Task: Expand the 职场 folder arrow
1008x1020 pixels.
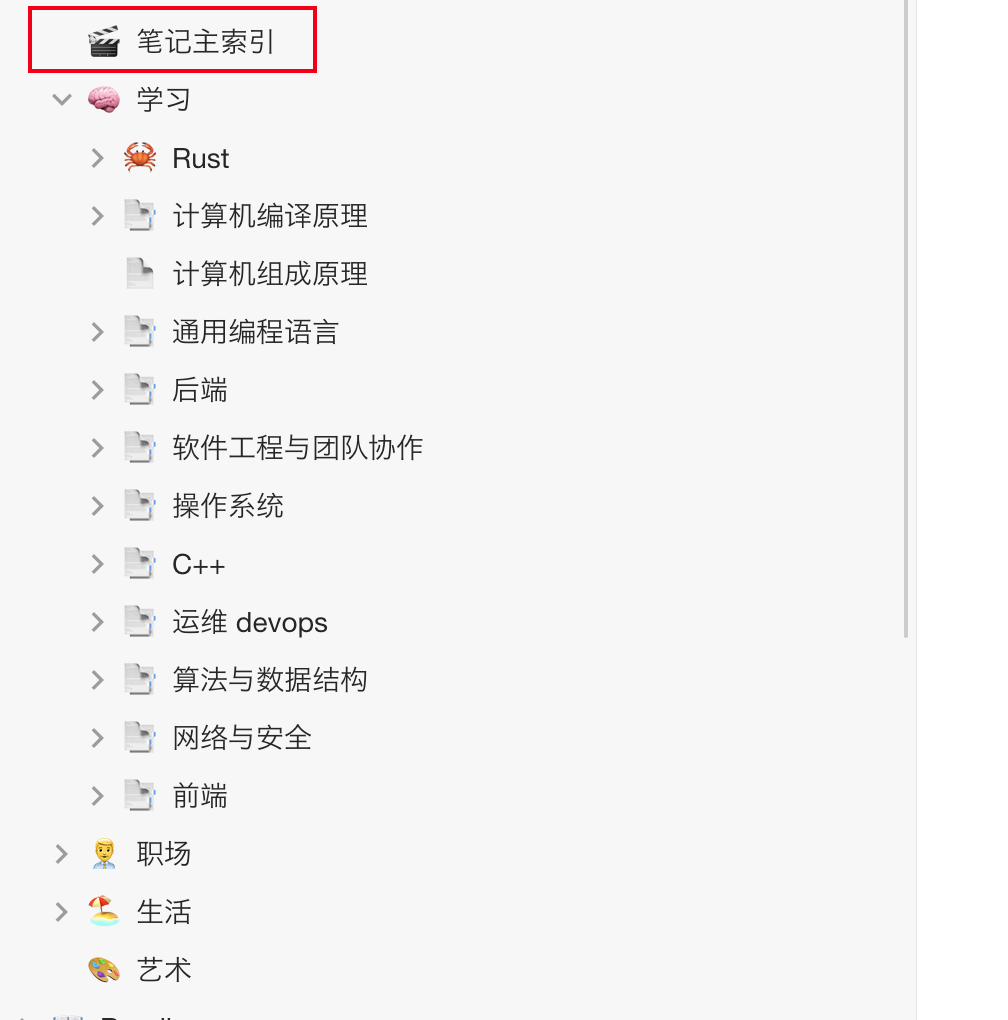Action: click(62, 854)
